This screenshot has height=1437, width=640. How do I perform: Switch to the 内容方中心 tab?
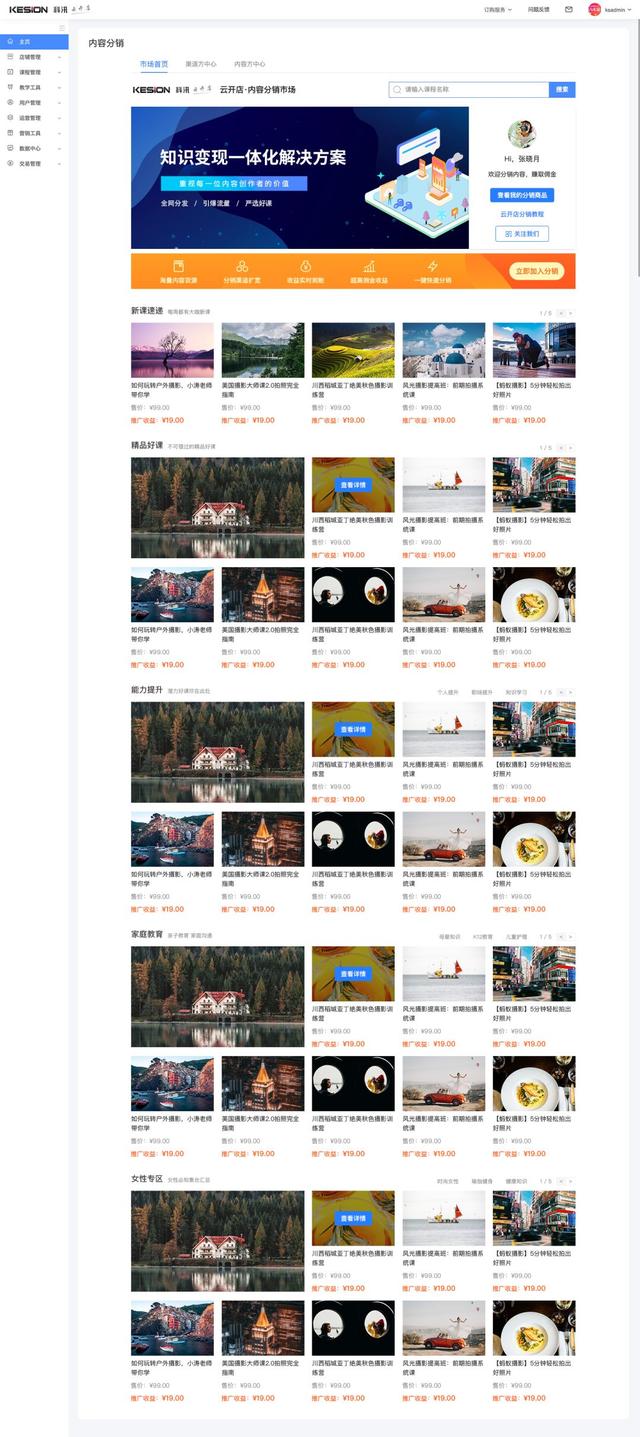pyautogui.click(x=250, y=63)
